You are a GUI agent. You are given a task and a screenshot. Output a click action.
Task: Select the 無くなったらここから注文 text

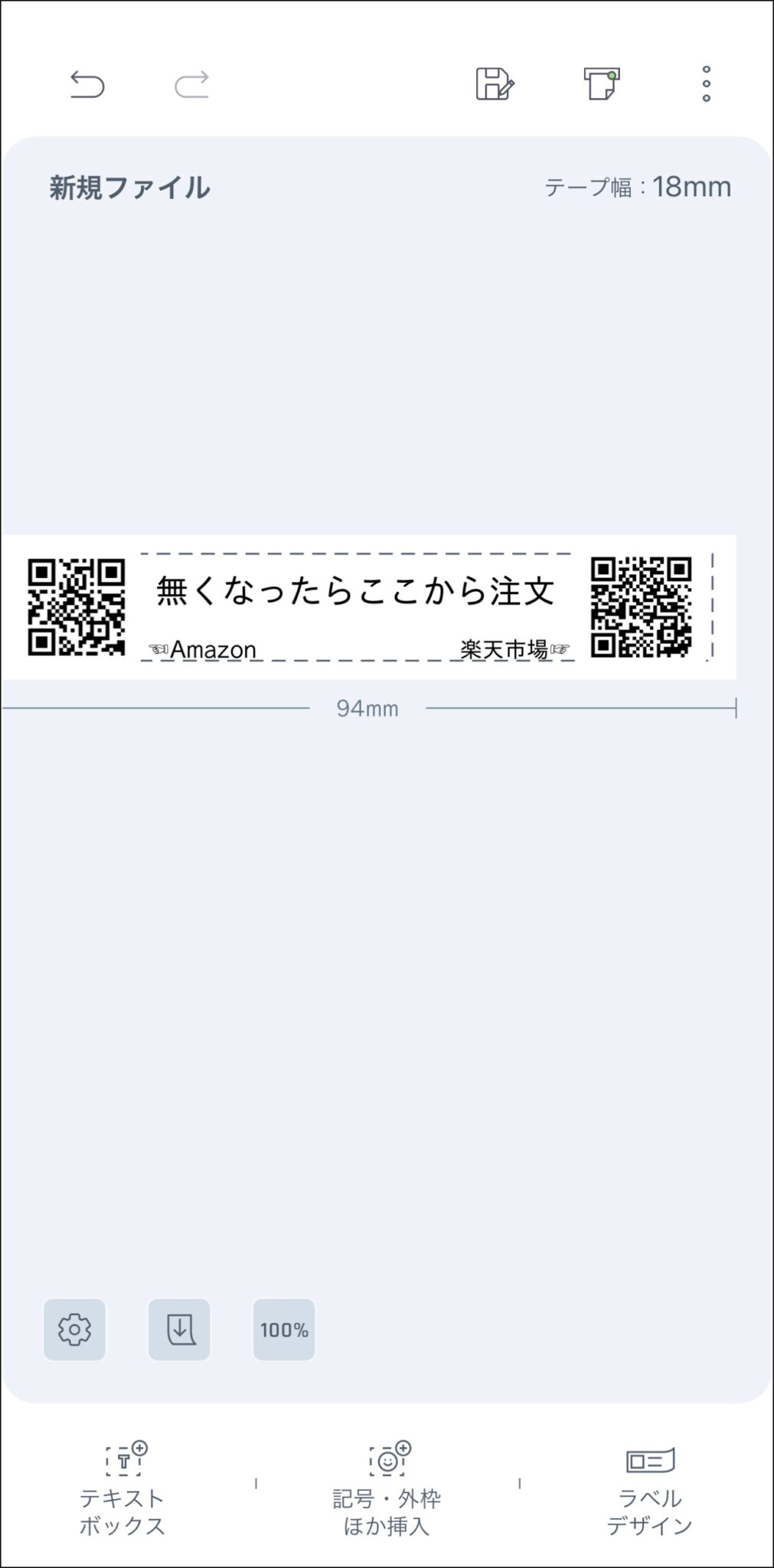click(357, 590)
